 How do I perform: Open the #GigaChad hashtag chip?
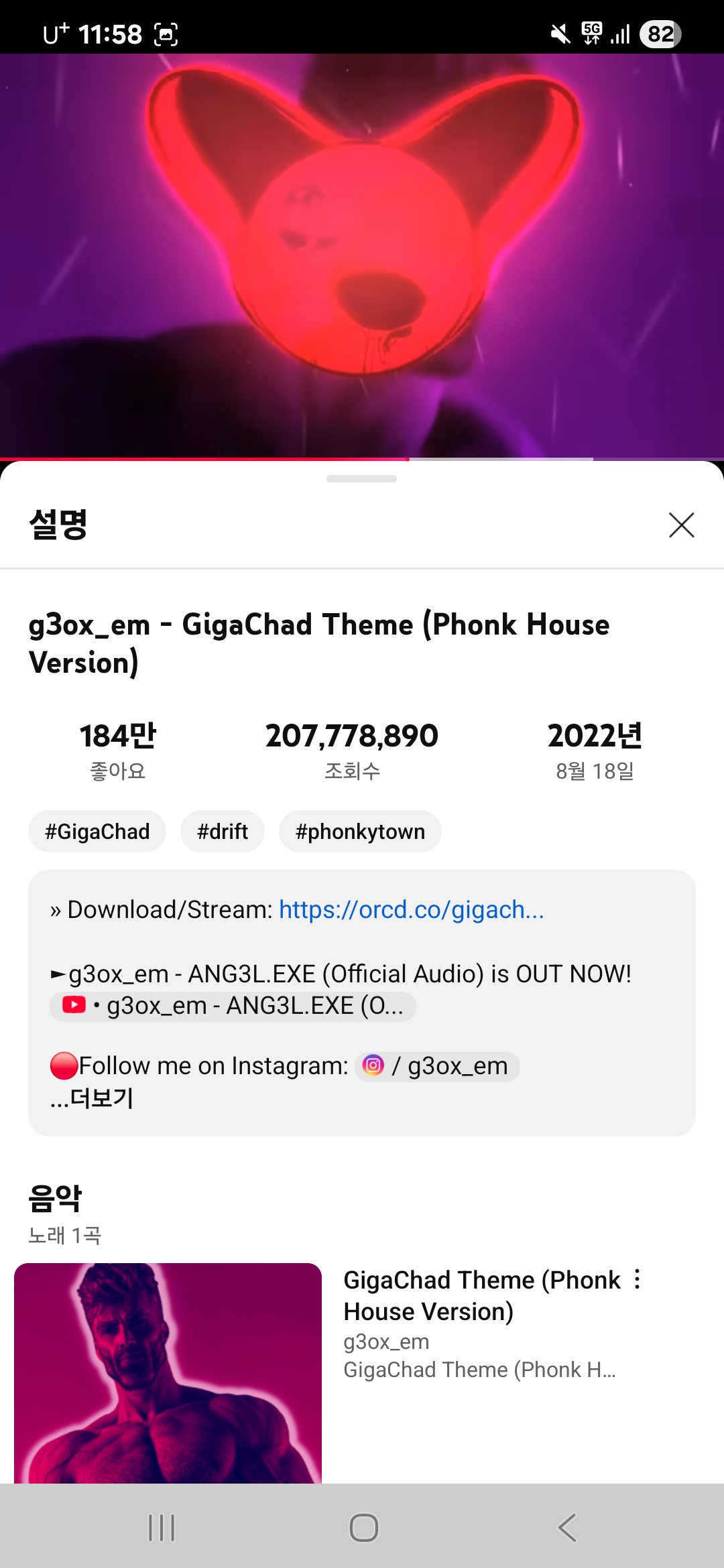point(97,832)
